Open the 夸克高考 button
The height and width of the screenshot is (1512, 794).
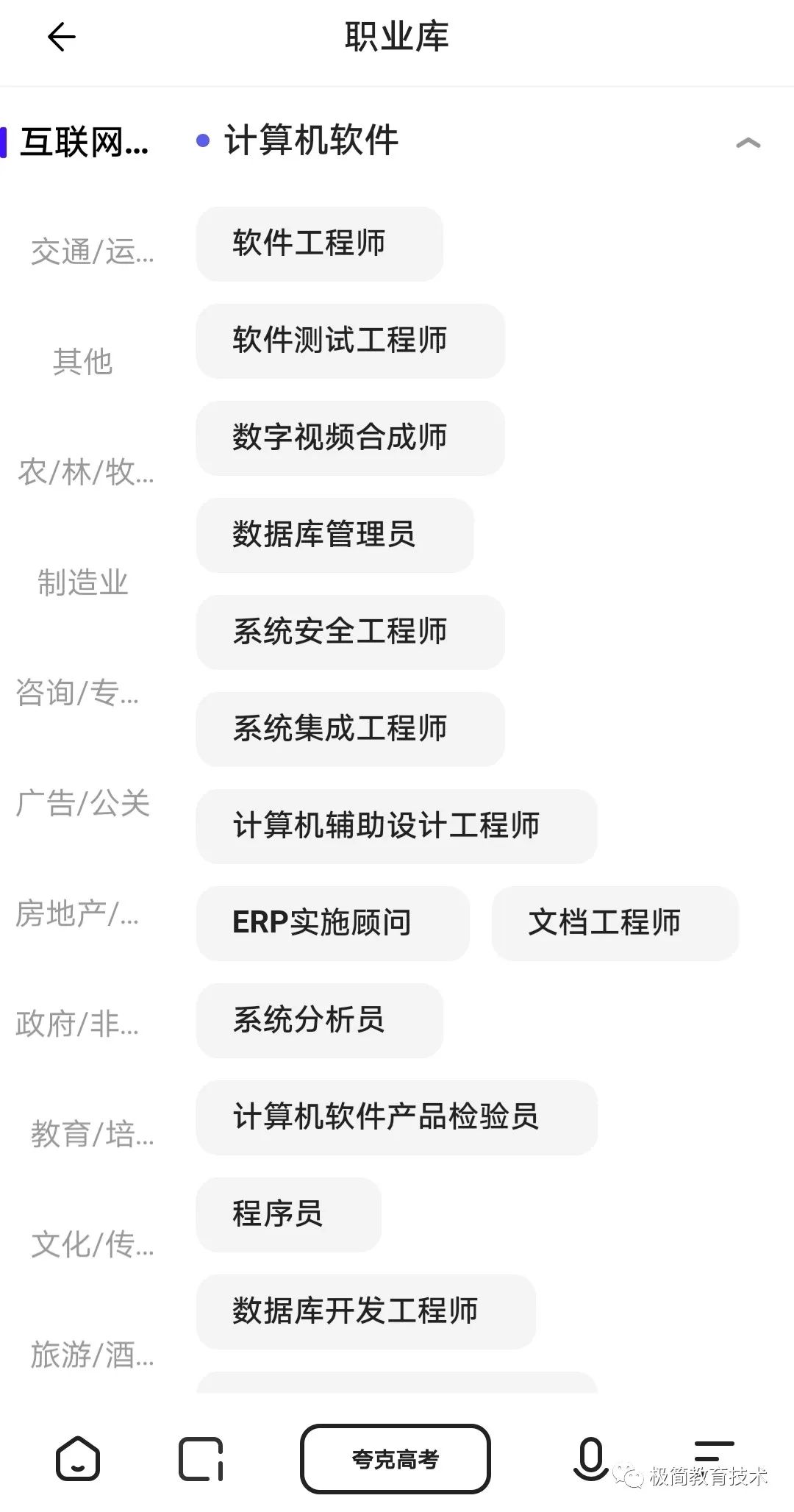tap(396, 1459)
